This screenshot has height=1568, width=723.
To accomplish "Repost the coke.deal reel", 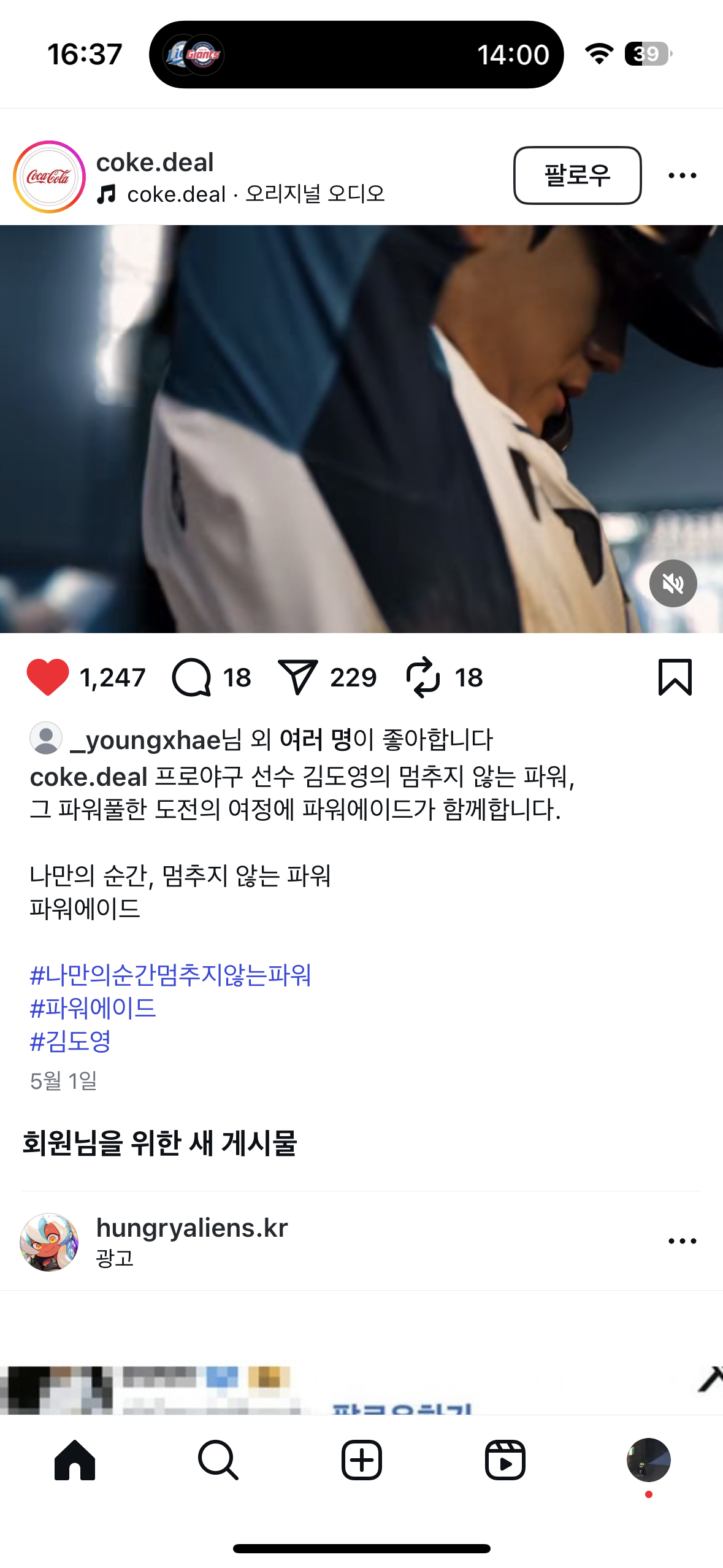I will click(x=423, y=677).
